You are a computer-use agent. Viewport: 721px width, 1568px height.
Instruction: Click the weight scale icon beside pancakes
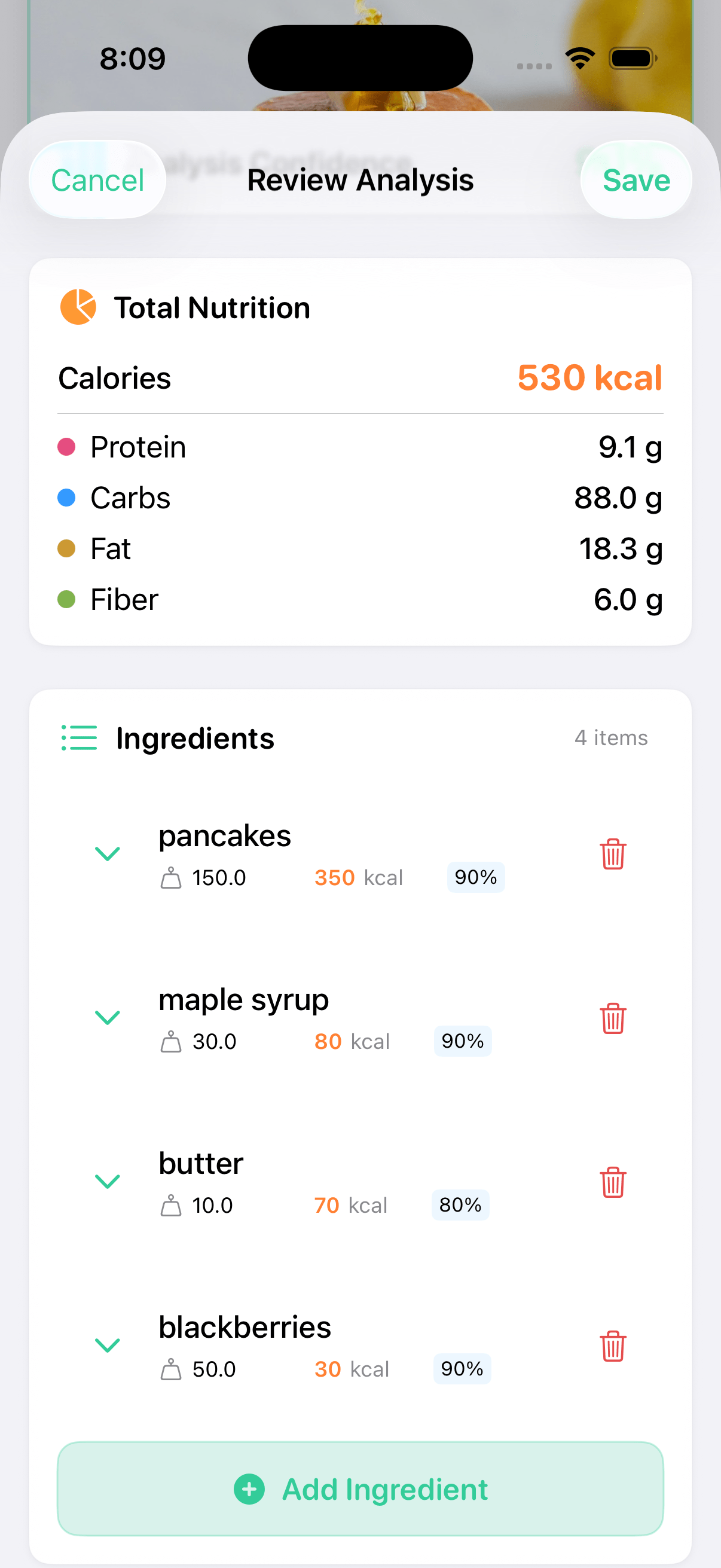172,877
